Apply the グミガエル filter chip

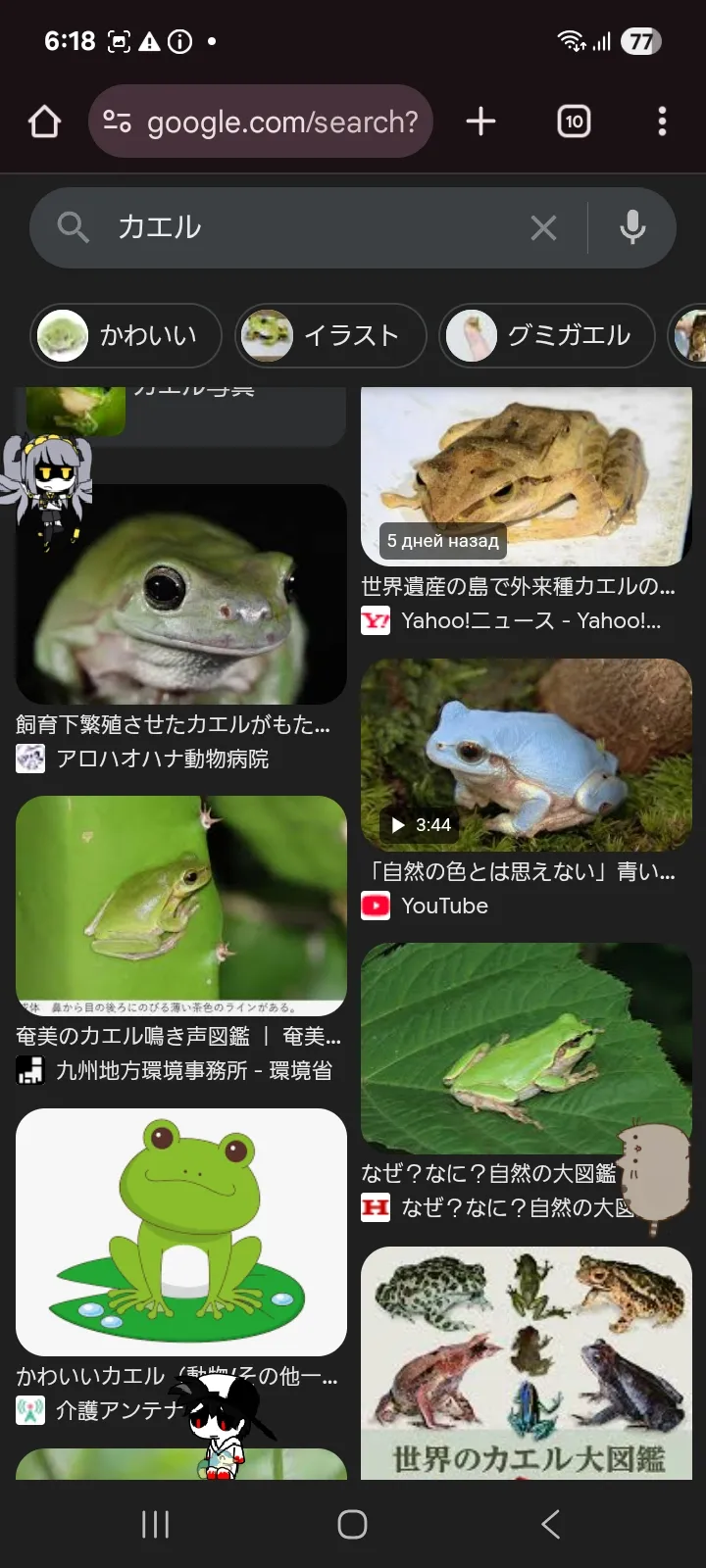(x=546, y=335)
